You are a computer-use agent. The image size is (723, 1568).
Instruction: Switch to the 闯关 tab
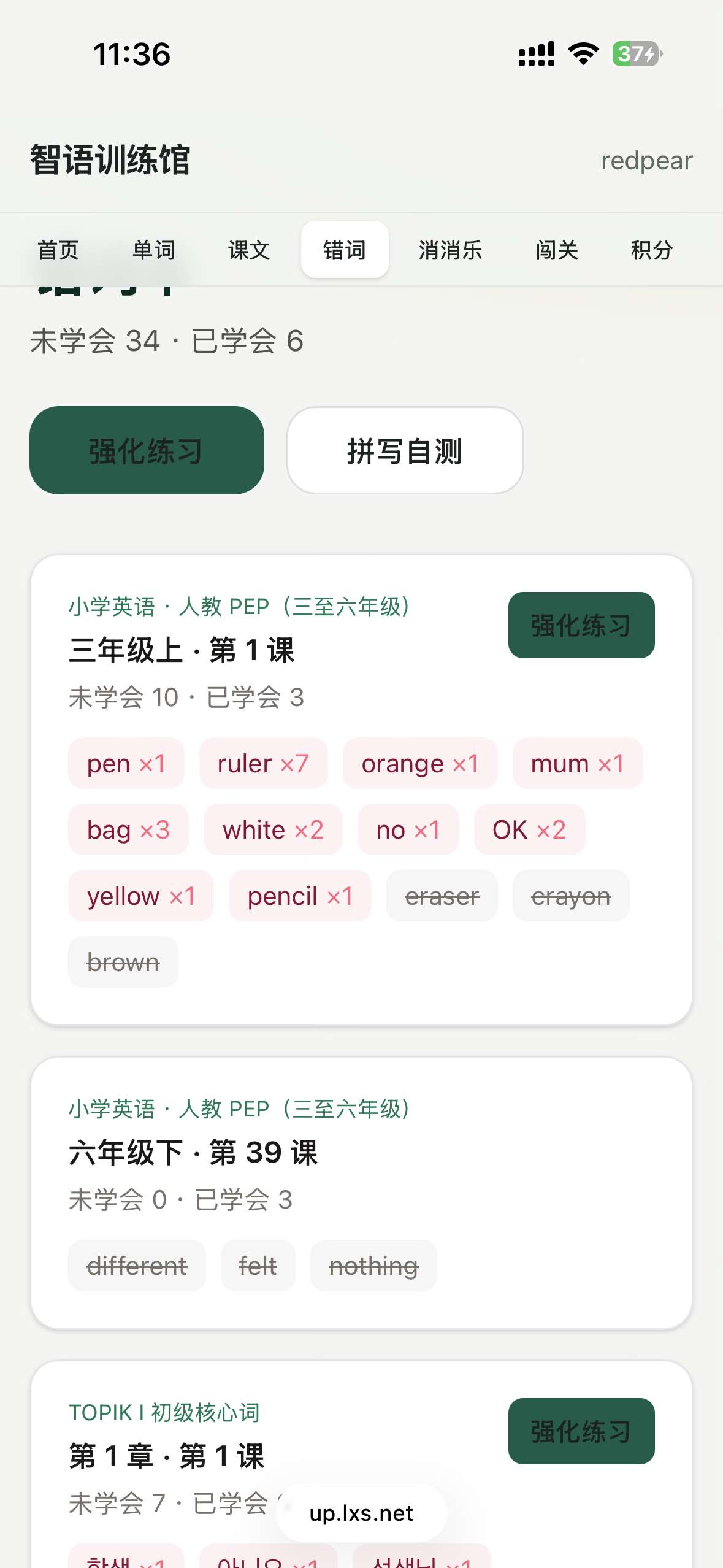[557, 250]
